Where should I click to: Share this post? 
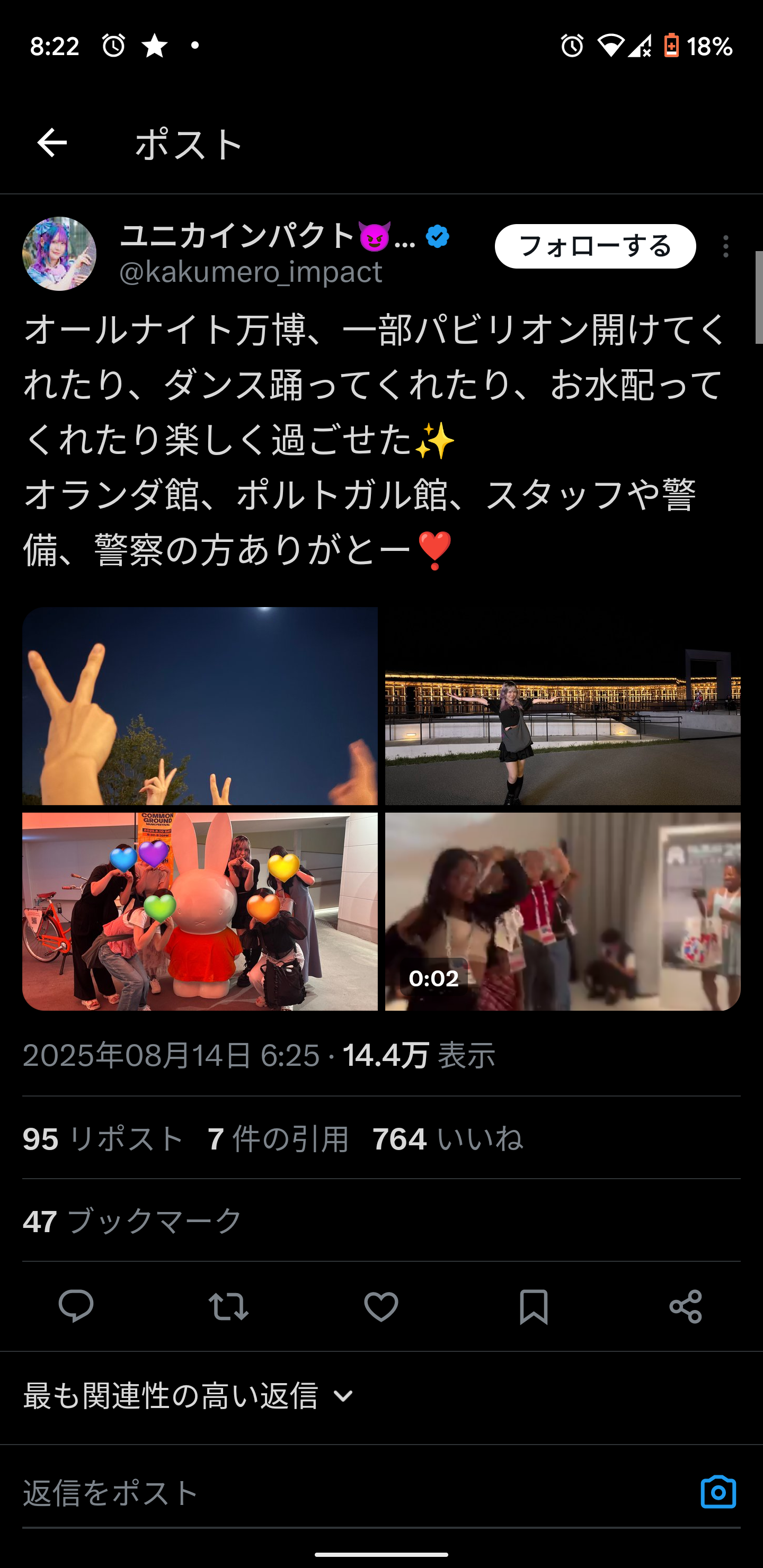pos(686,1306)
